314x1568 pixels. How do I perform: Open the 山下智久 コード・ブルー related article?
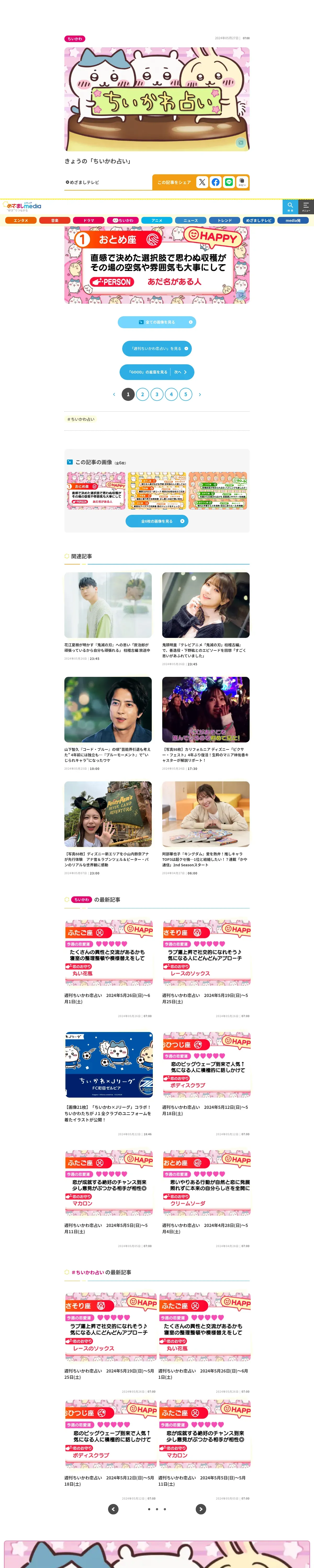[x=108, y=710]
